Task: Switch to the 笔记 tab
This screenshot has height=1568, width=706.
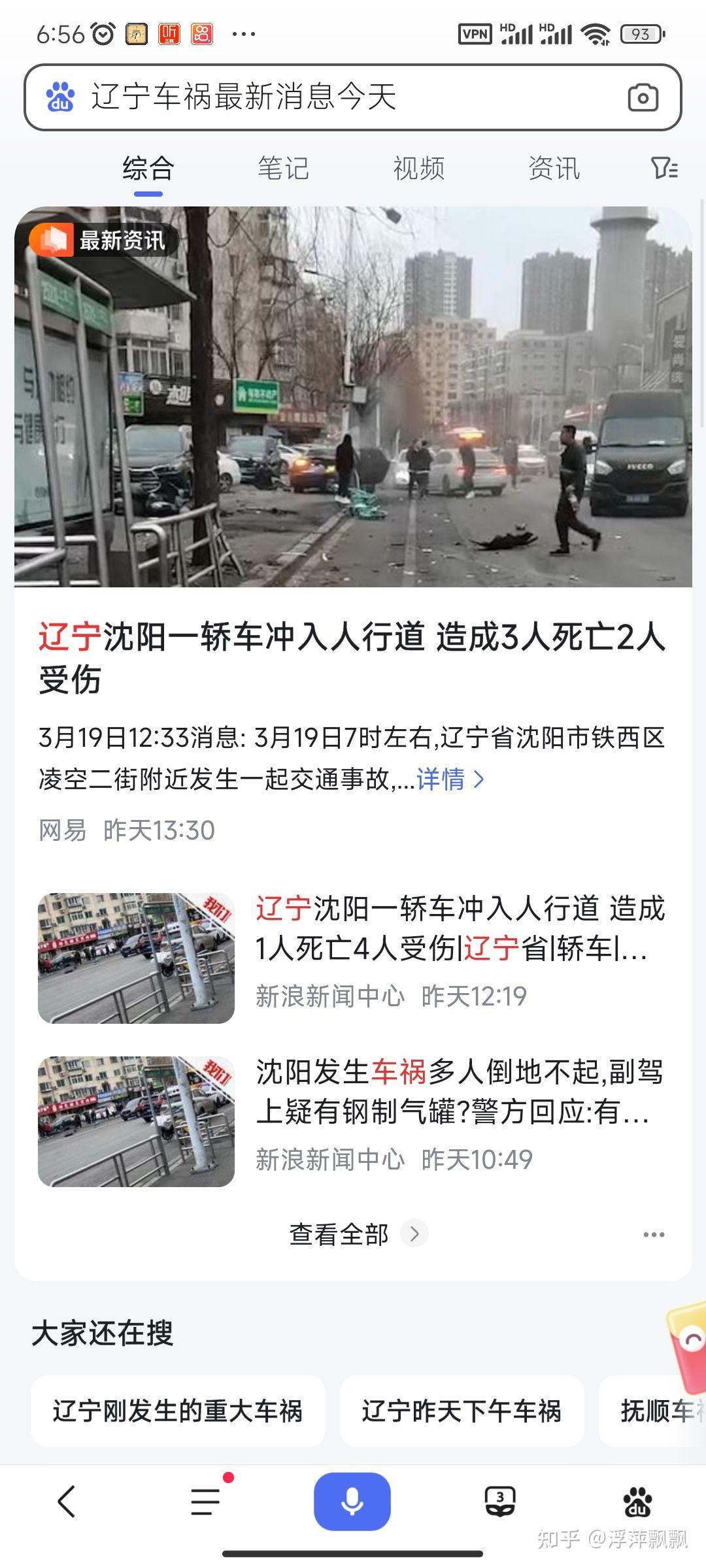Action: tap(283, 169)
